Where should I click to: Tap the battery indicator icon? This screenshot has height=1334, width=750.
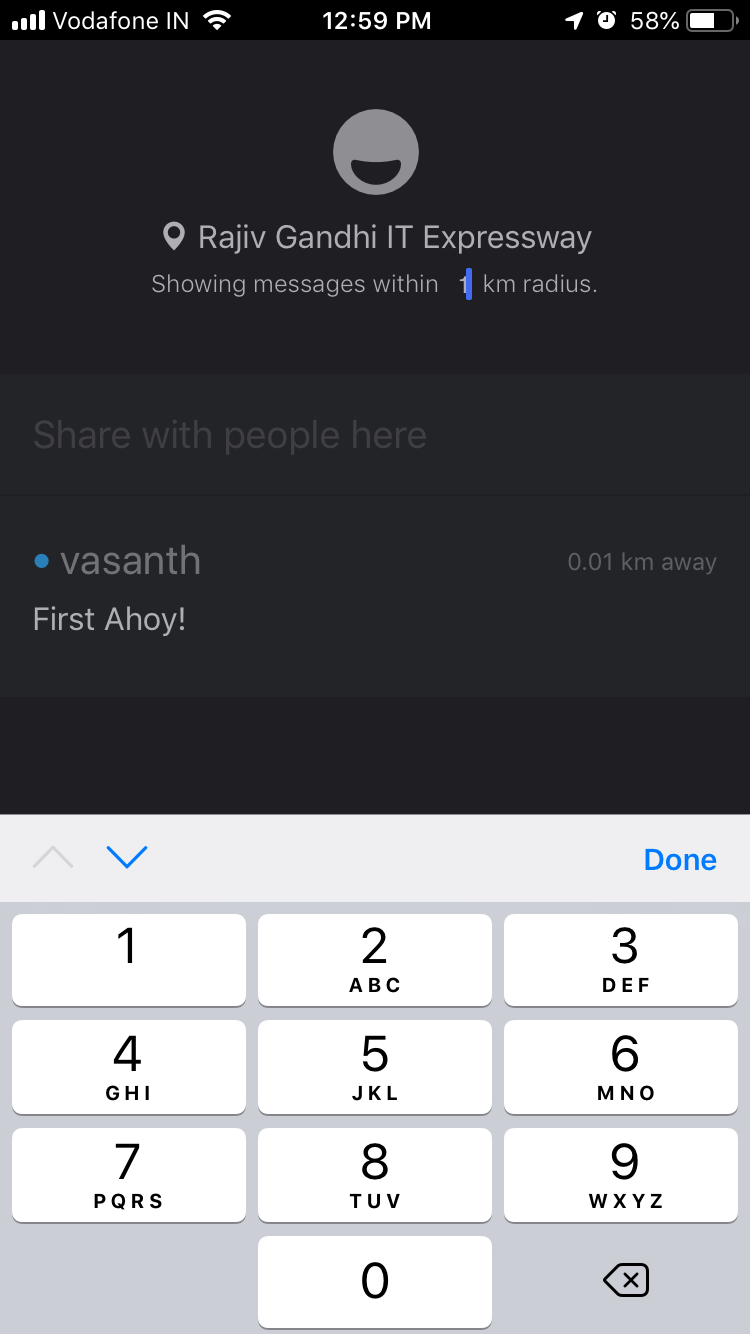point(712,18)
